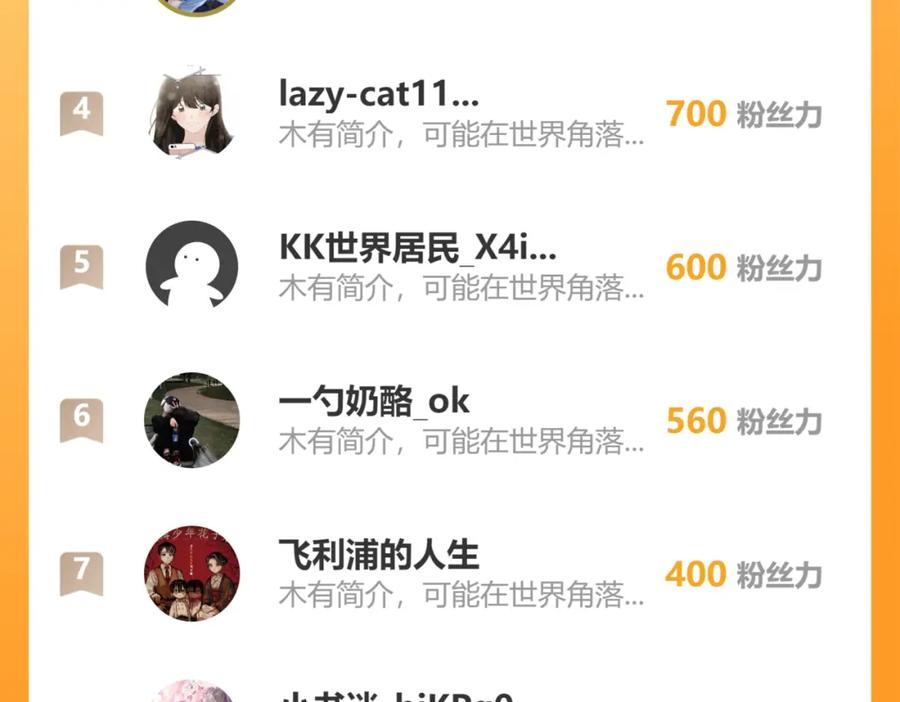Open 飞利浦的人生 user row
This screenshot has height=702, width=900.
[379, 555]
